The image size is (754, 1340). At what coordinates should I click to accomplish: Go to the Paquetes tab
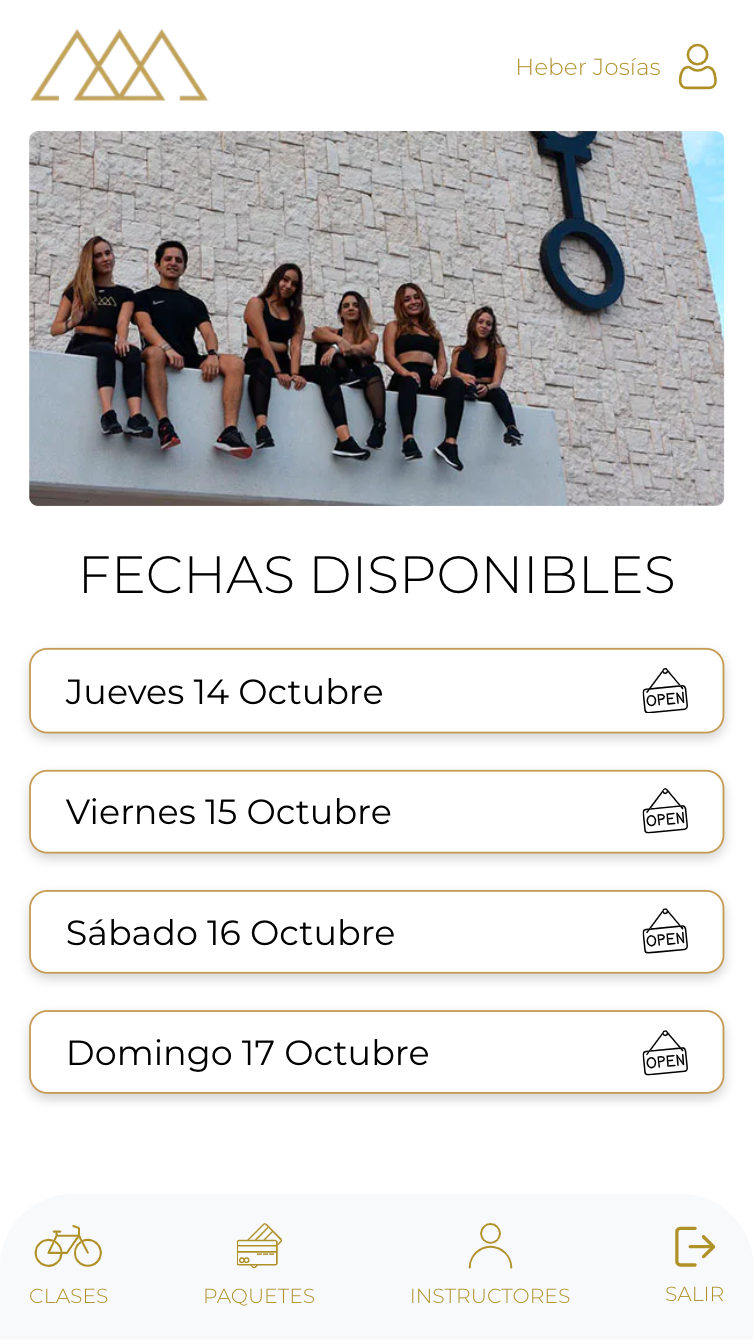259,1264
